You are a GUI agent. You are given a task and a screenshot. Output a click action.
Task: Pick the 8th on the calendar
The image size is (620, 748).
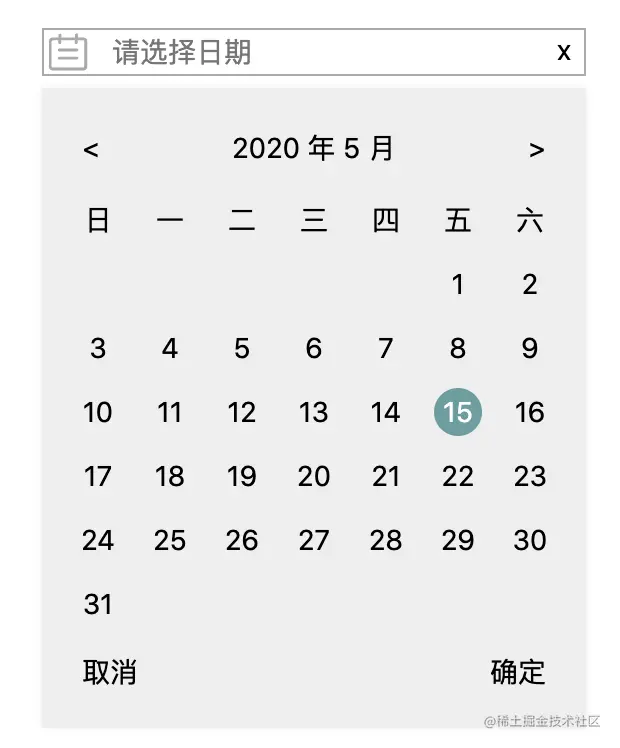[x=458, y=349]
